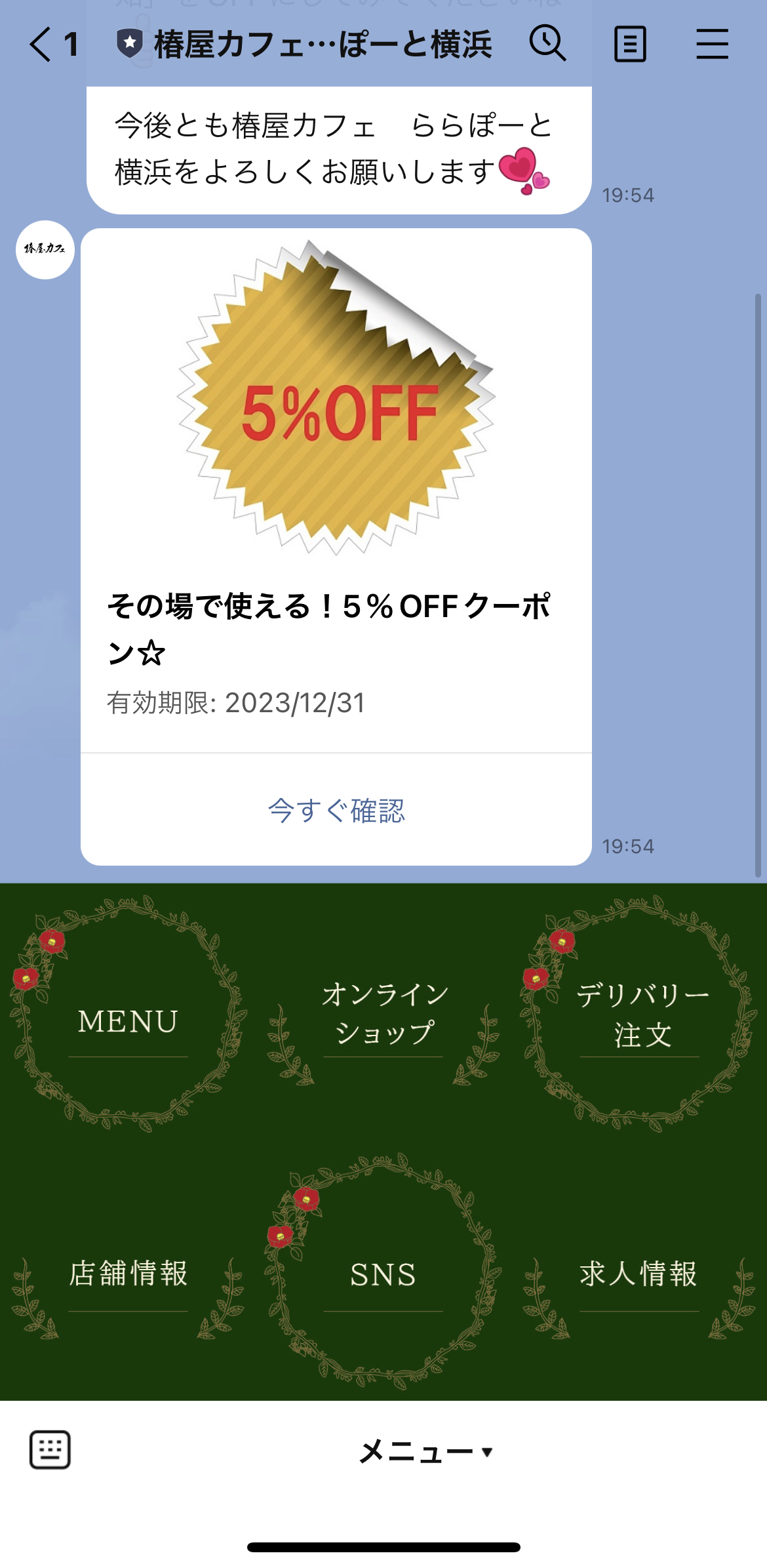
Task: Open オンラインショップ from the rich menu
Action: [x=383, y=1014]
